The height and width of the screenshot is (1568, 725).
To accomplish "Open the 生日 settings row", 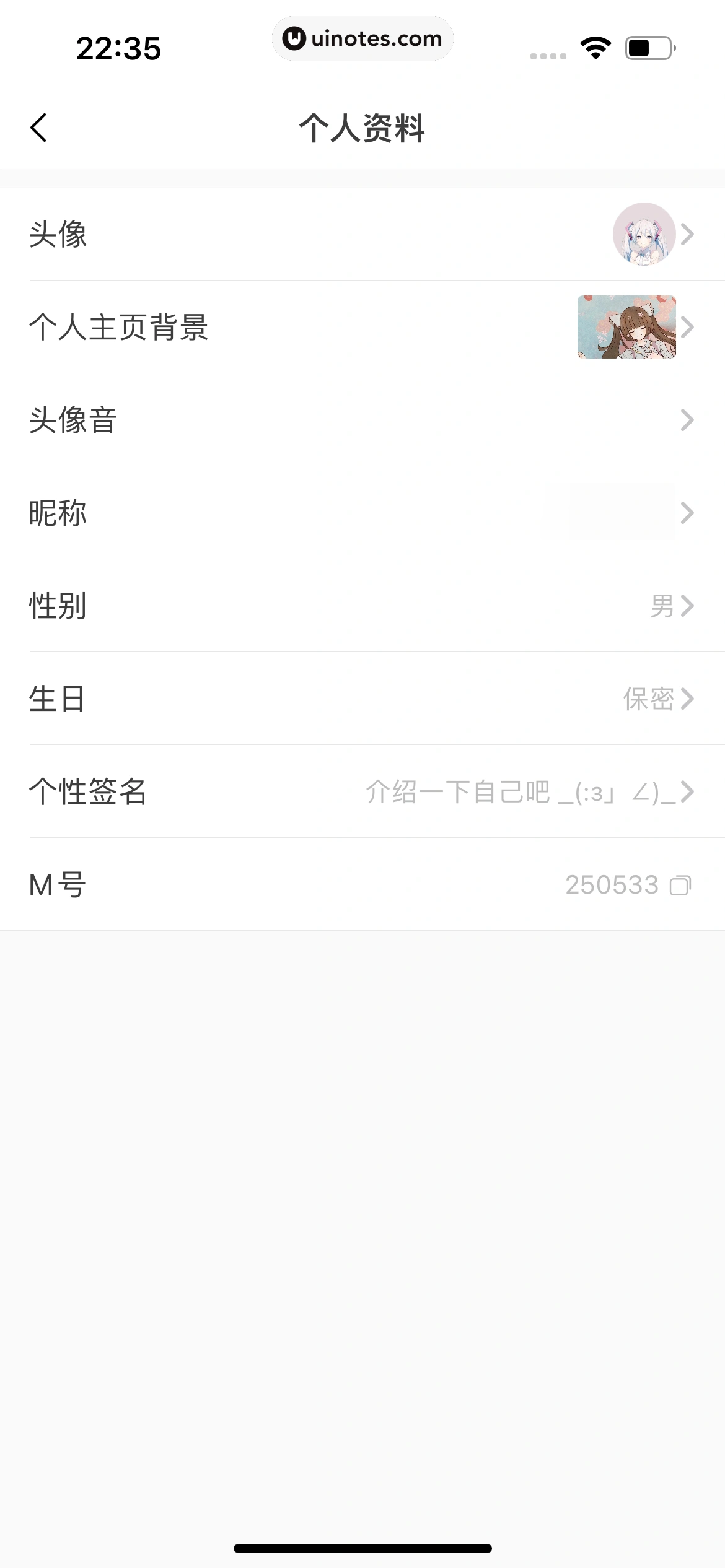I will [362, 700].
